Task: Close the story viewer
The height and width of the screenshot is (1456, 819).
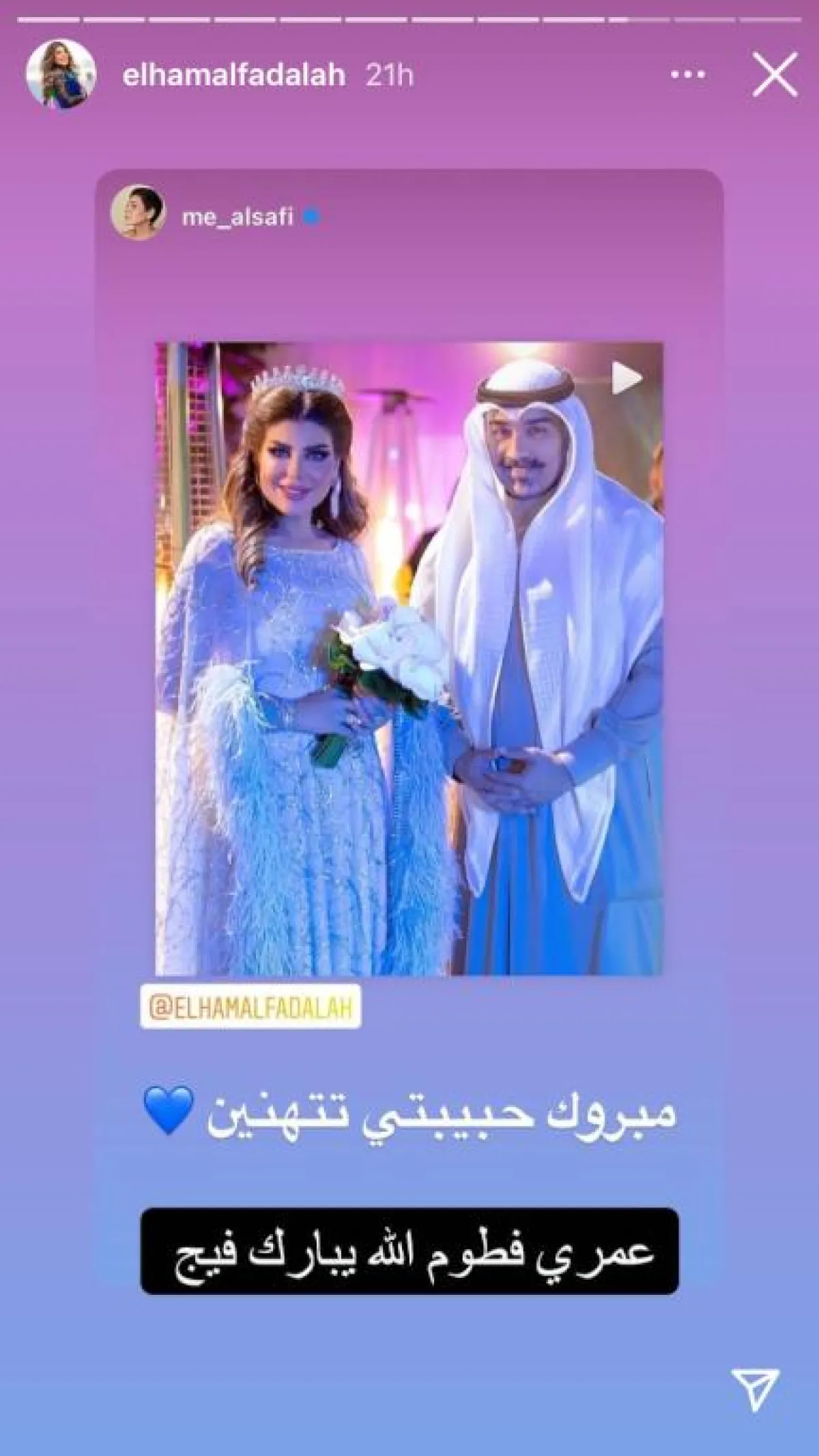Action: 775,75
